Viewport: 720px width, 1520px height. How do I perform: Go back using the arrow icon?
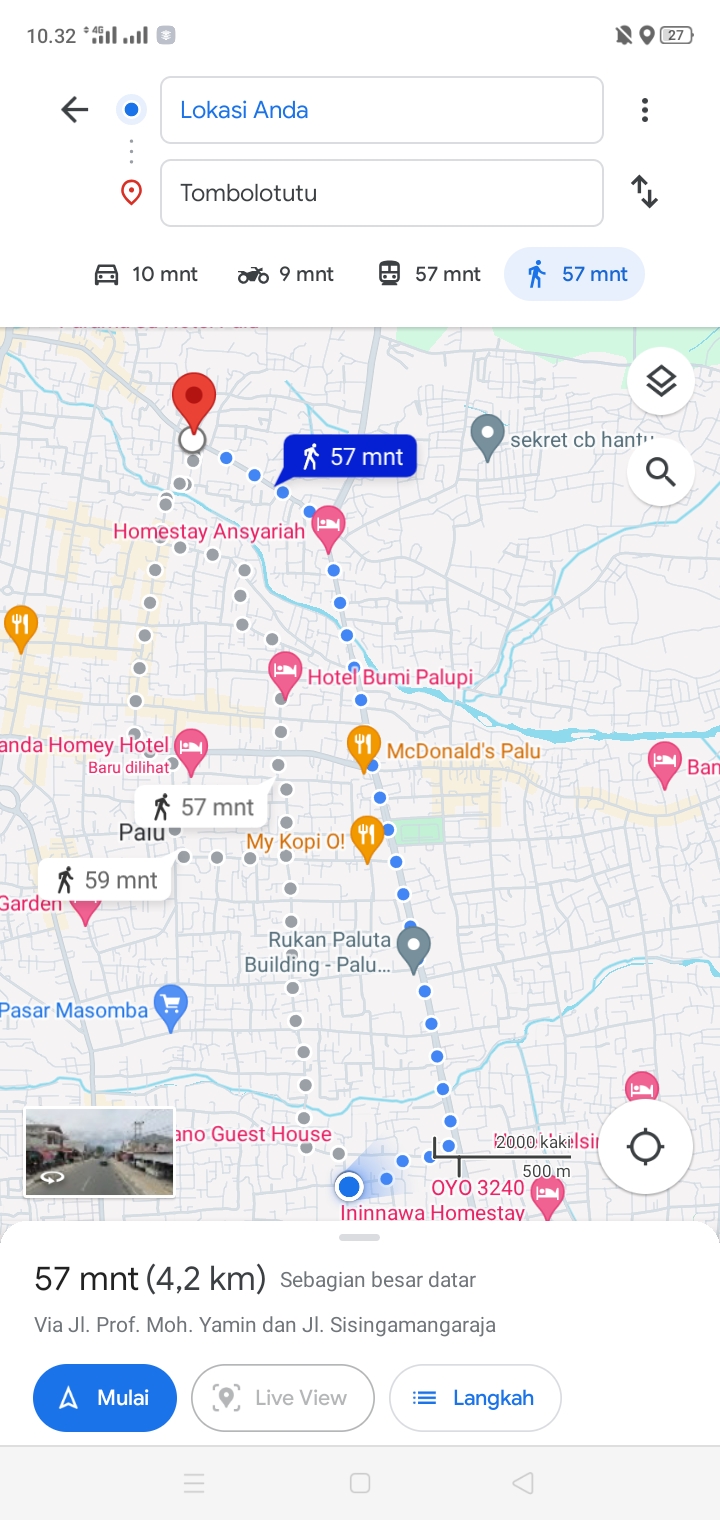pos(75,109)
